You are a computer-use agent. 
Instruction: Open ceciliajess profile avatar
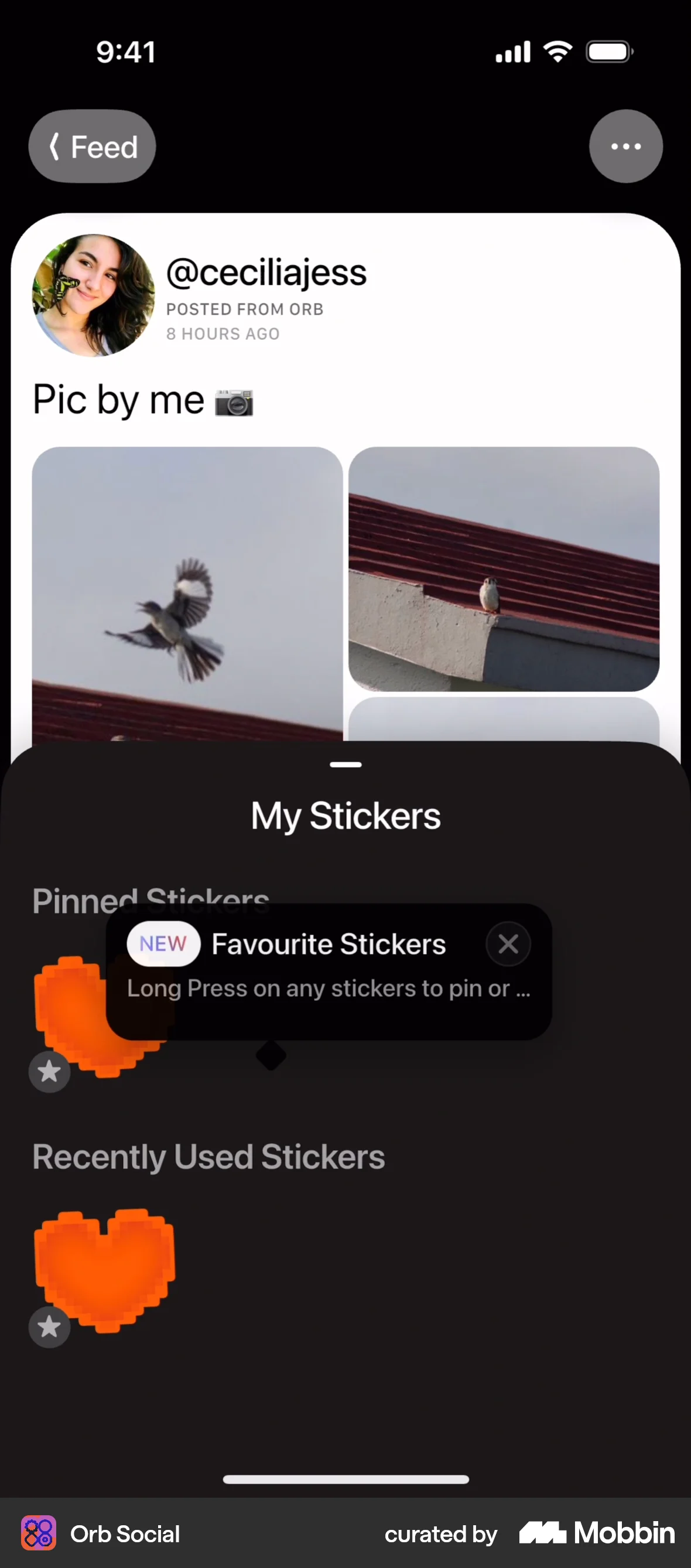(x=93, y=295)
